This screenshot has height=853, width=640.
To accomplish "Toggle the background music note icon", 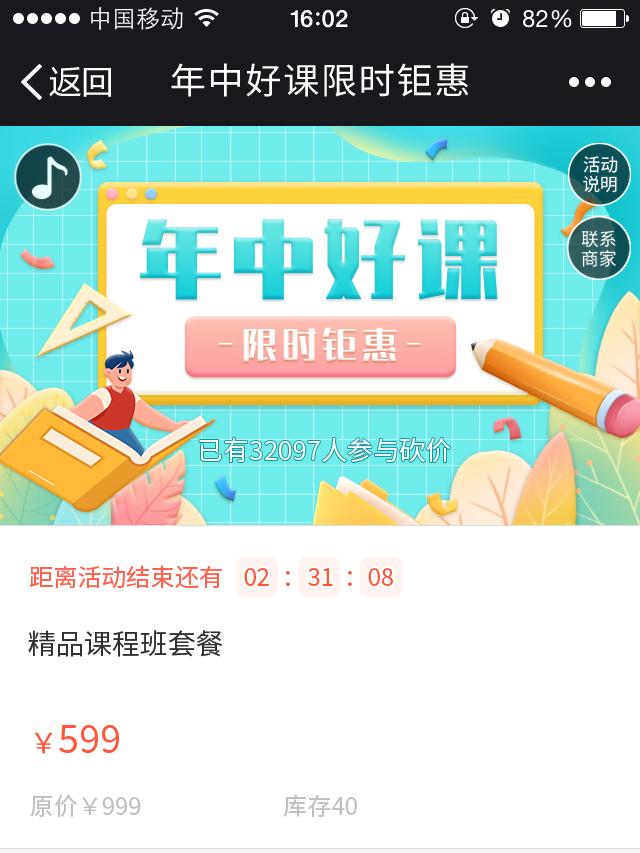I will coord(47,177).
